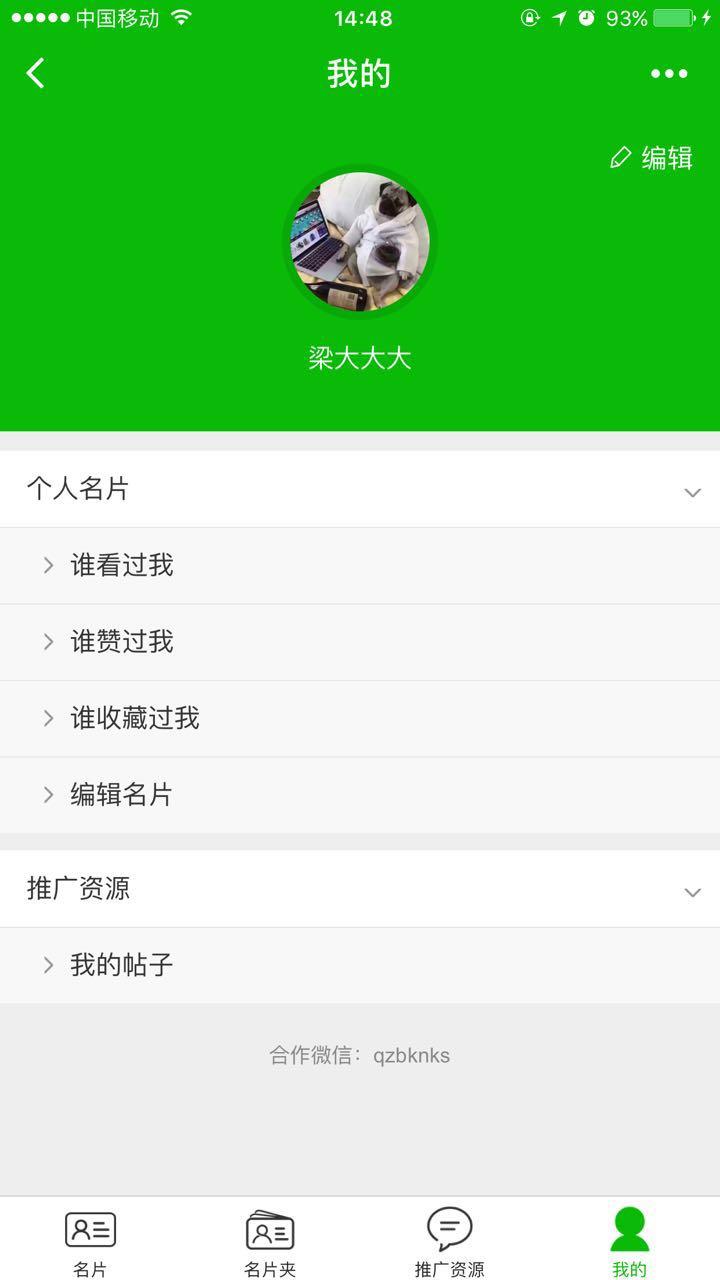Collapse the 个人名片 section

(691, 491)
